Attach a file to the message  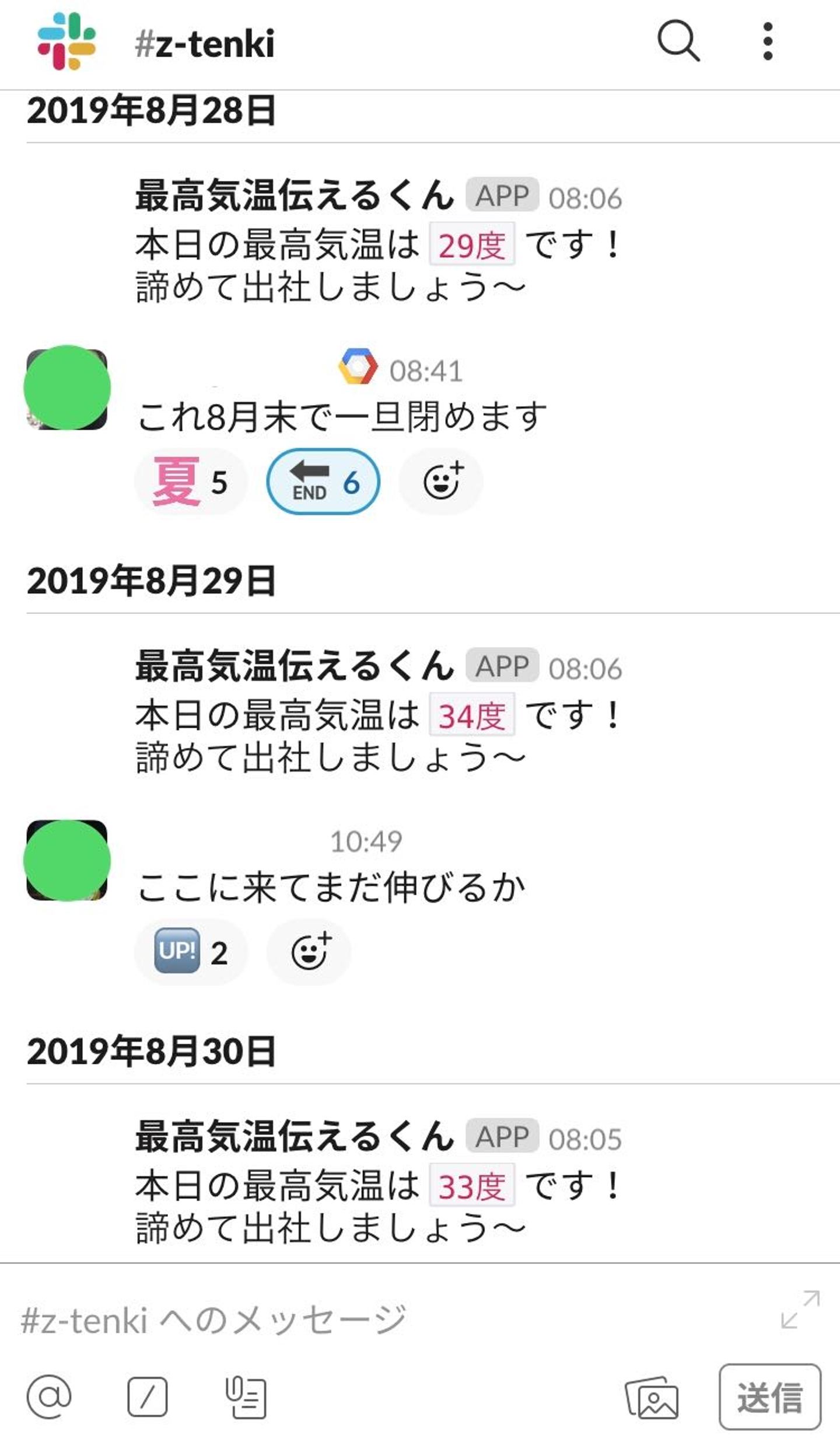tap(246, 1397)
